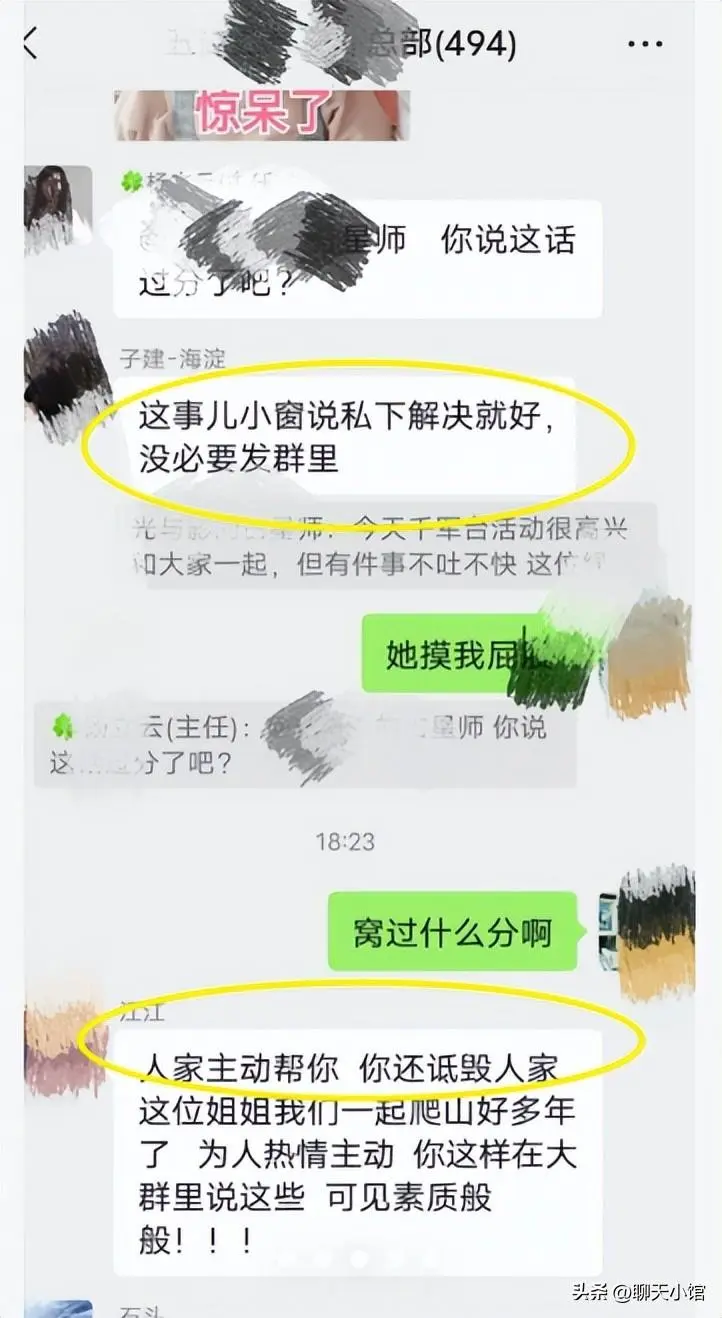722x1318 pixels.
Task: Go back from the group chat
Action: pos(30,44)
